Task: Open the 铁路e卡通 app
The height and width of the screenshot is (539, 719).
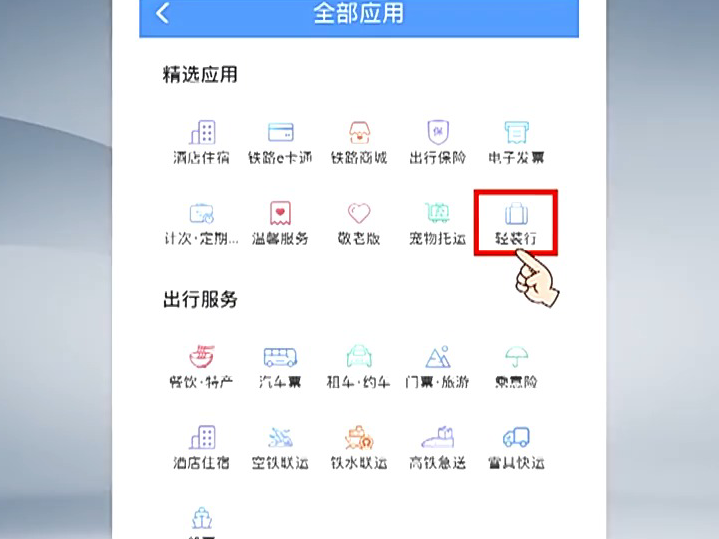Action: [x=280, y=141]
